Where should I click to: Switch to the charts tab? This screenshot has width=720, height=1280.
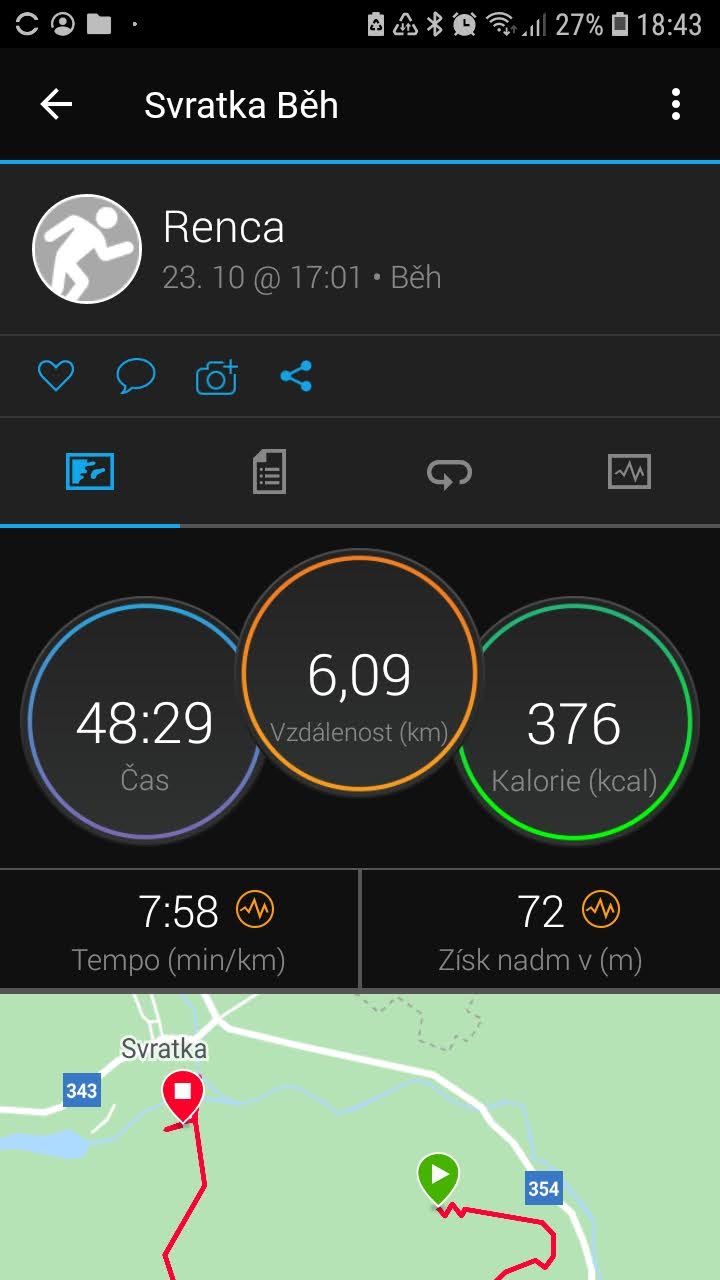[x=630, y=471]
